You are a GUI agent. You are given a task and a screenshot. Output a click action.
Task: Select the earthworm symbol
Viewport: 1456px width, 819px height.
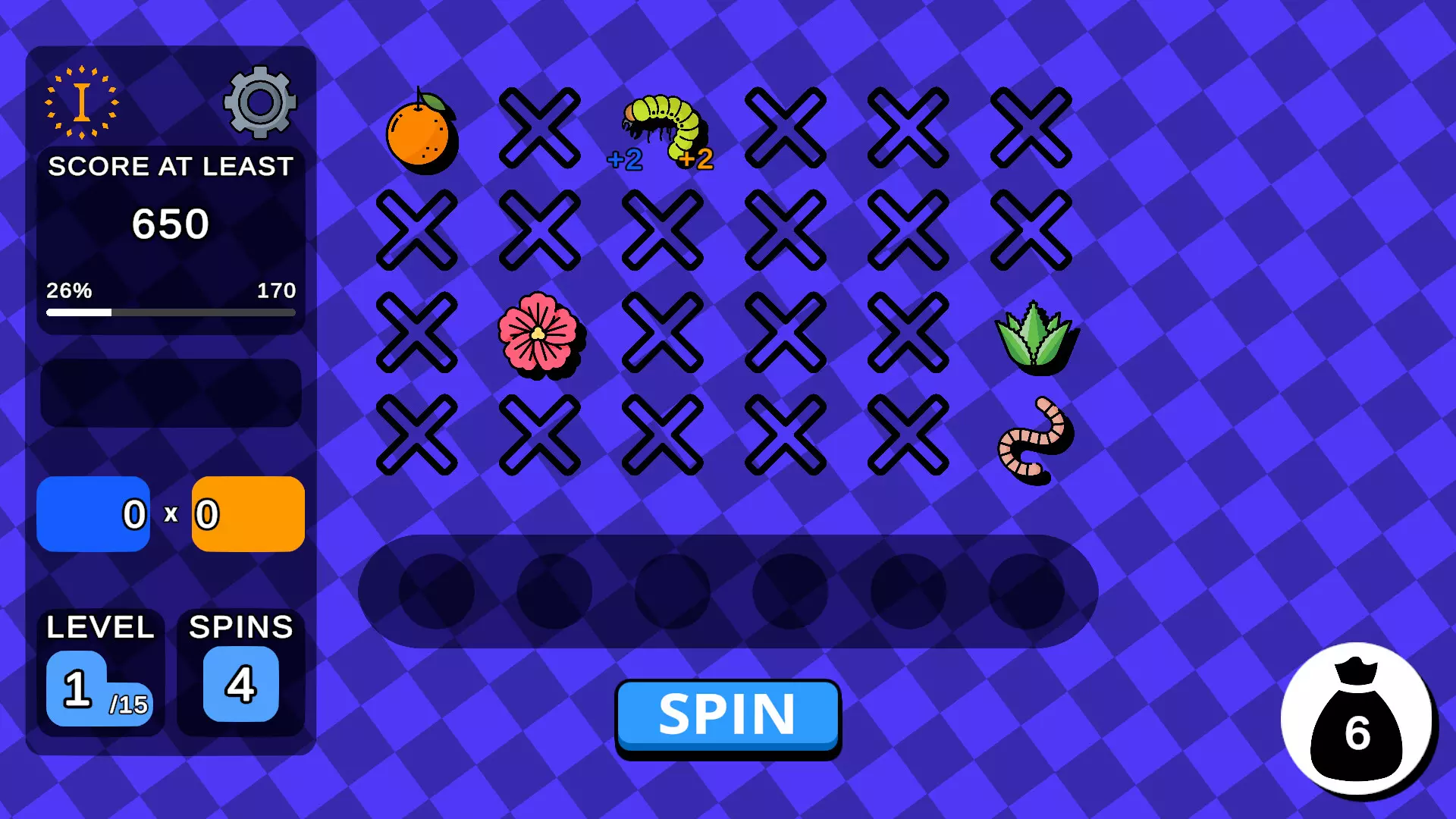(1034, 440)
